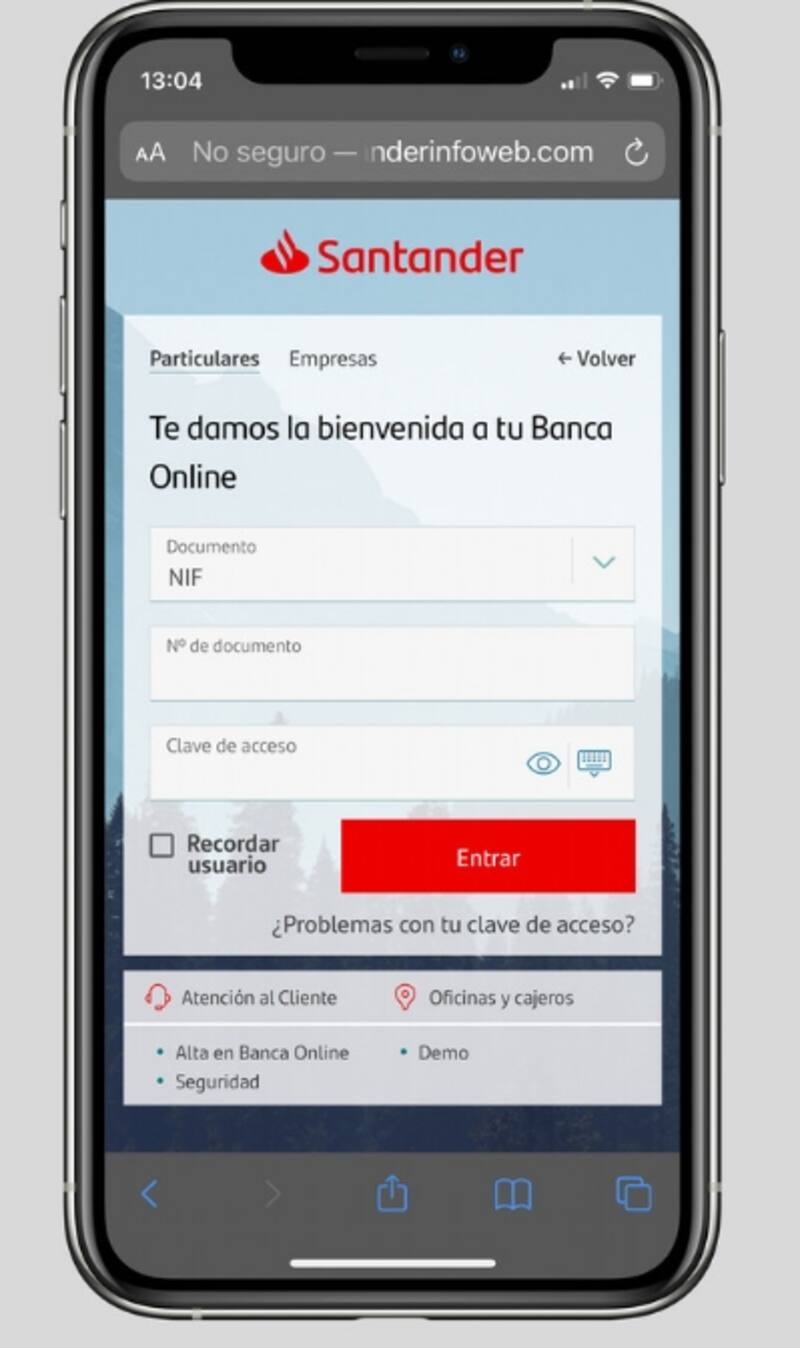
Task: Switch to the Empresas tab
Action: (x=332, y=359)
